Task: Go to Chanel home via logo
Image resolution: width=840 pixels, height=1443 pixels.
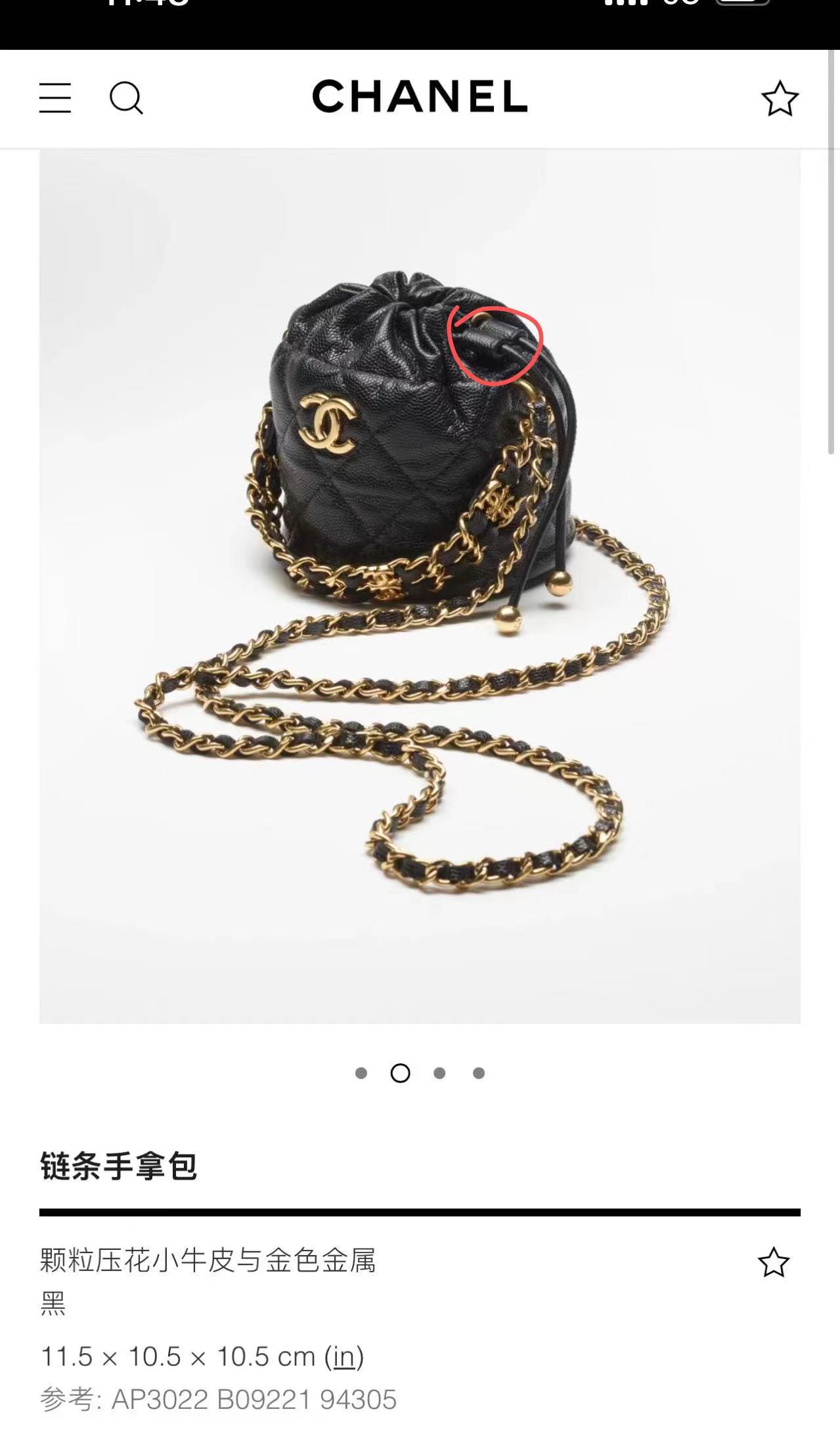Action: (x=420, y=97)
